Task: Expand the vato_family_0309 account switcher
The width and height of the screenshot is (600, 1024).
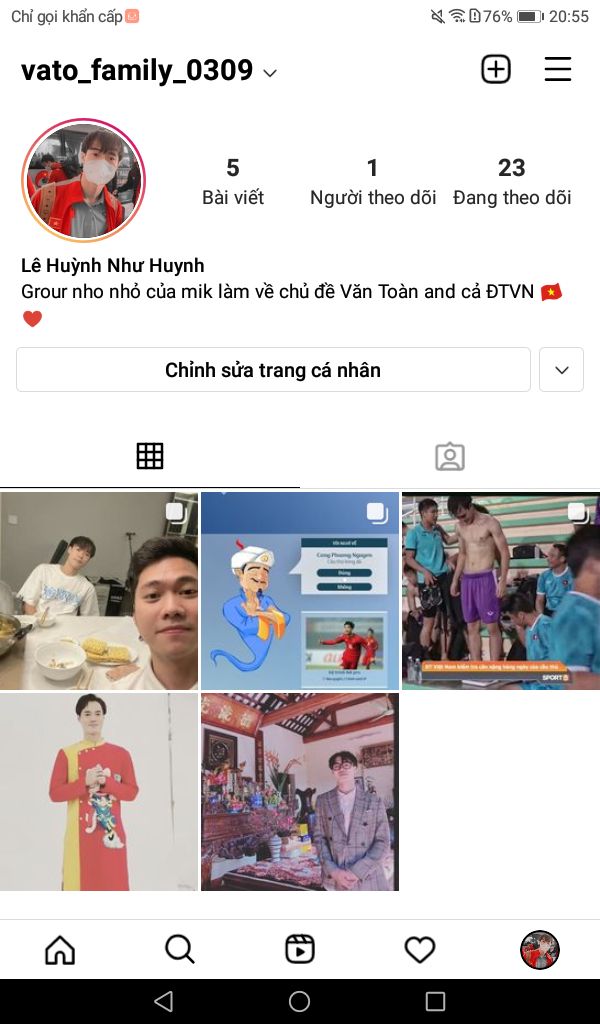Action: [270, 73]
